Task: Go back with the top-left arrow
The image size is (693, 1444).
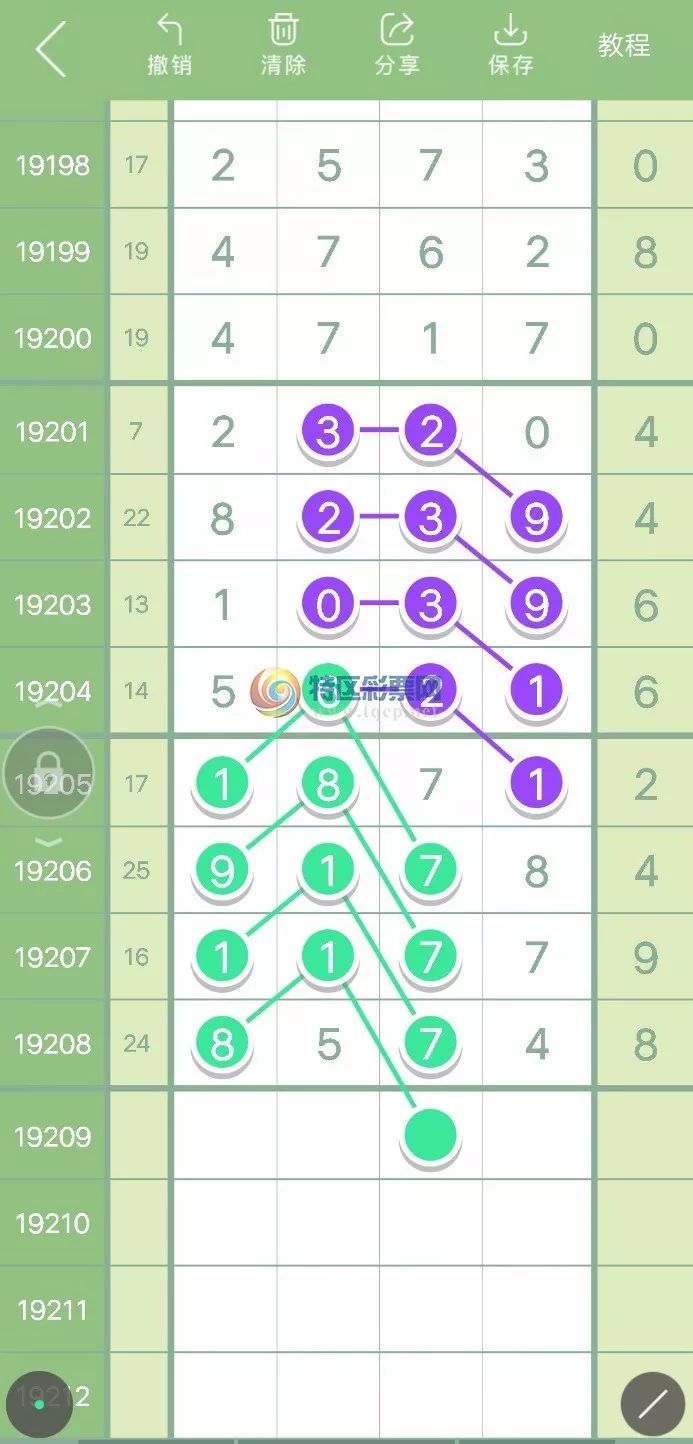Action: tap(50, 47)
